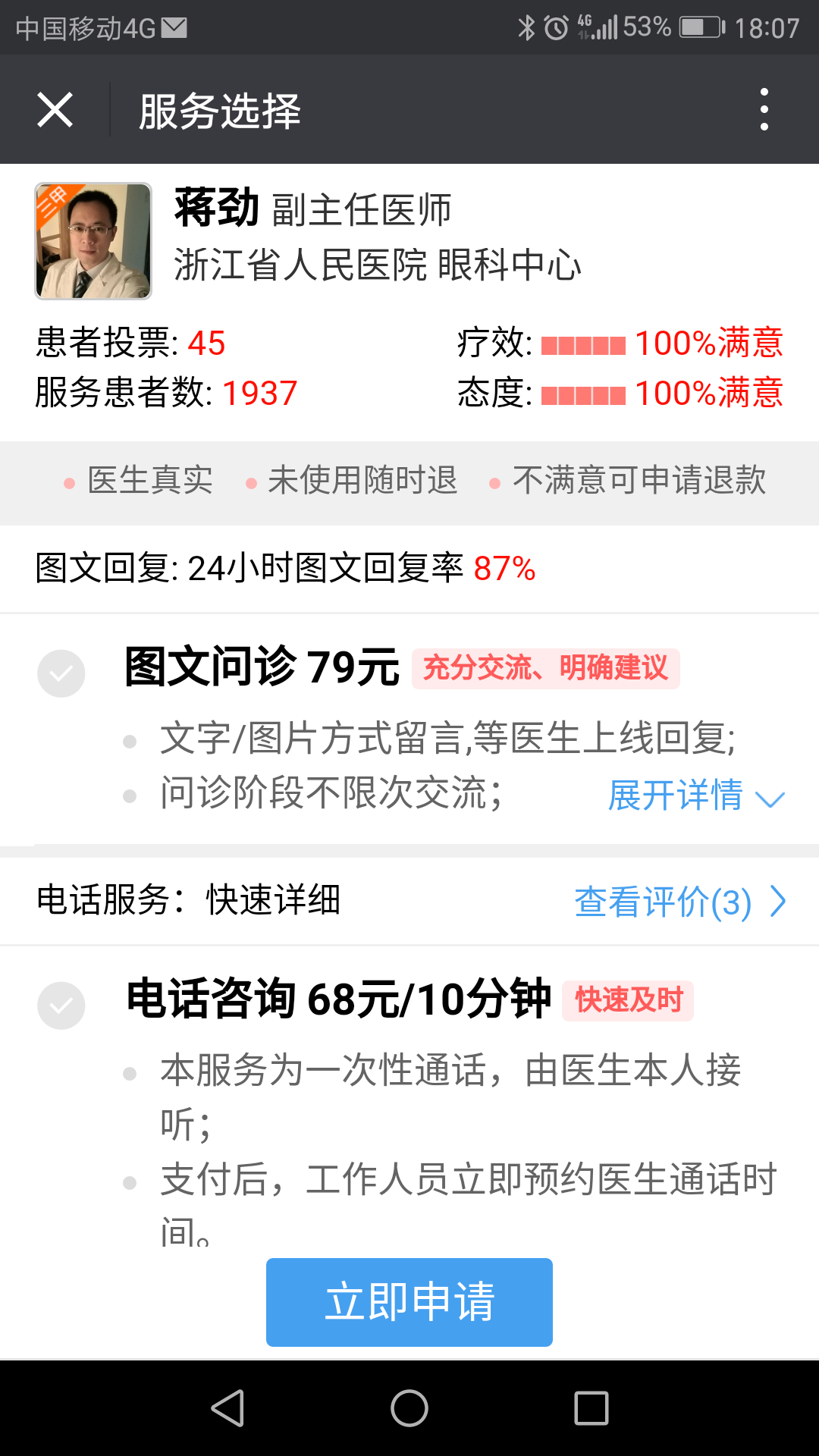Open the three-dot overflow menu
This screenshot has height=1456, width=819.
pyautogui.click(x=764, y=110)
